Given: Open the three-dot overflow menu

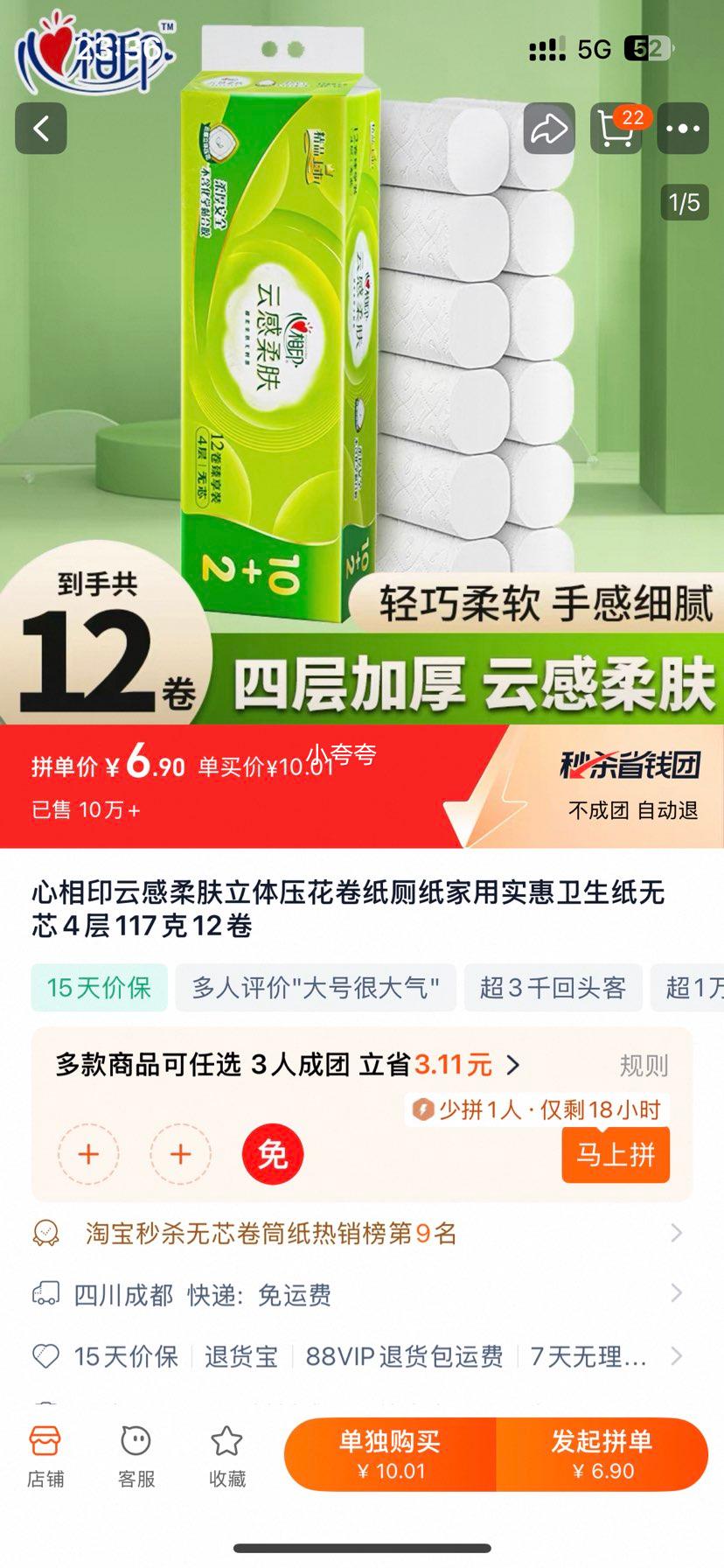Looking at the screenshot, I should click(x=683, y=129).
